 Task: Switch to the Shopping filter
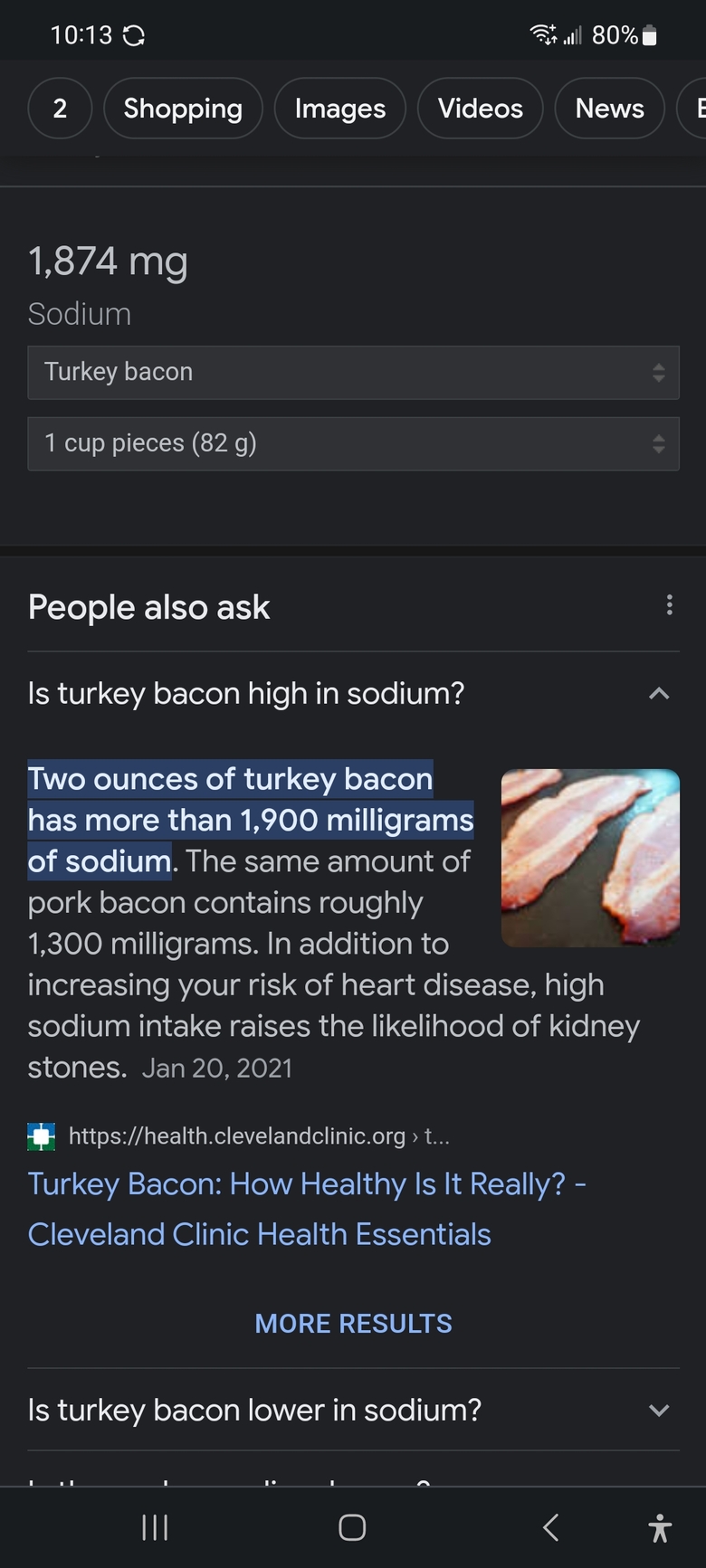[x=183, y=109]
